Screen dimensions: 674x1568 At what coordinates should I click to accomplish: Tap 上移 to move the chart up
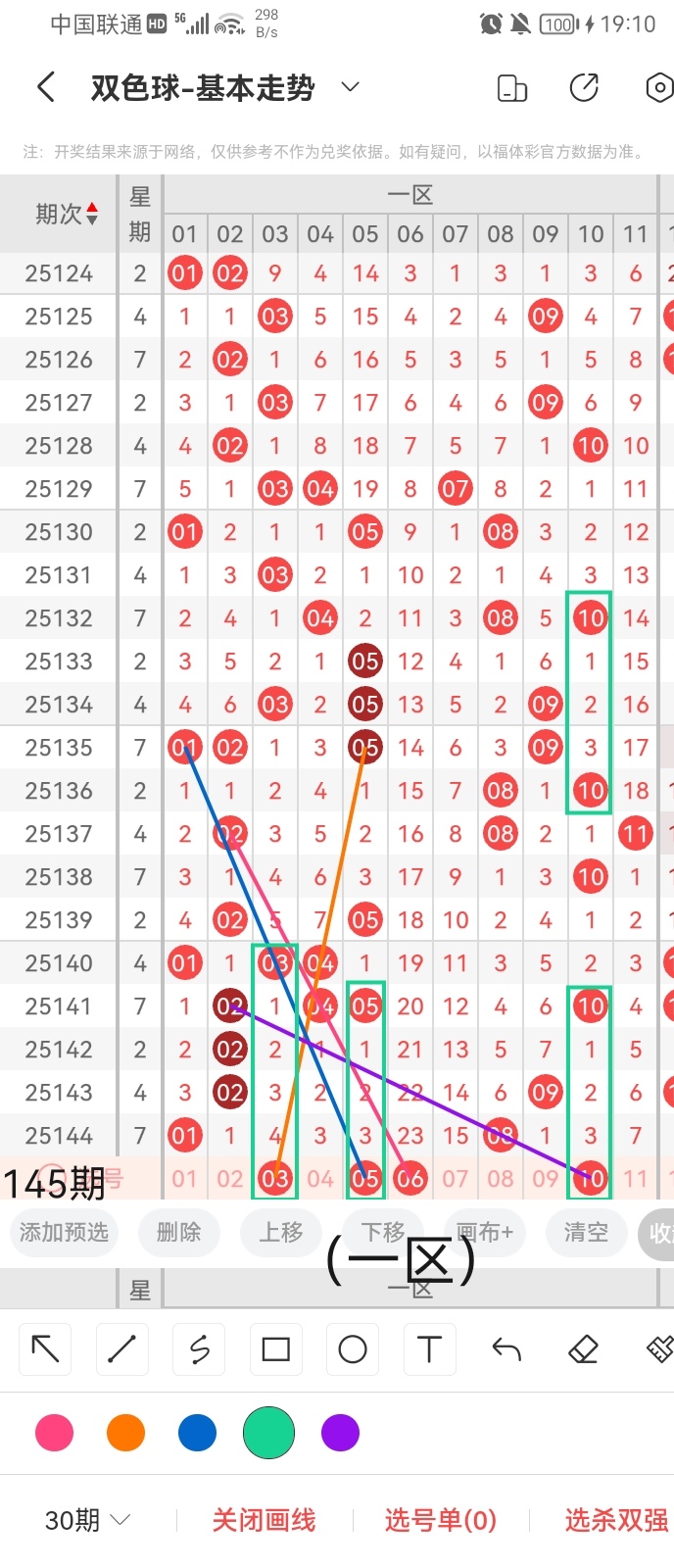click(x=281, y=1232)
